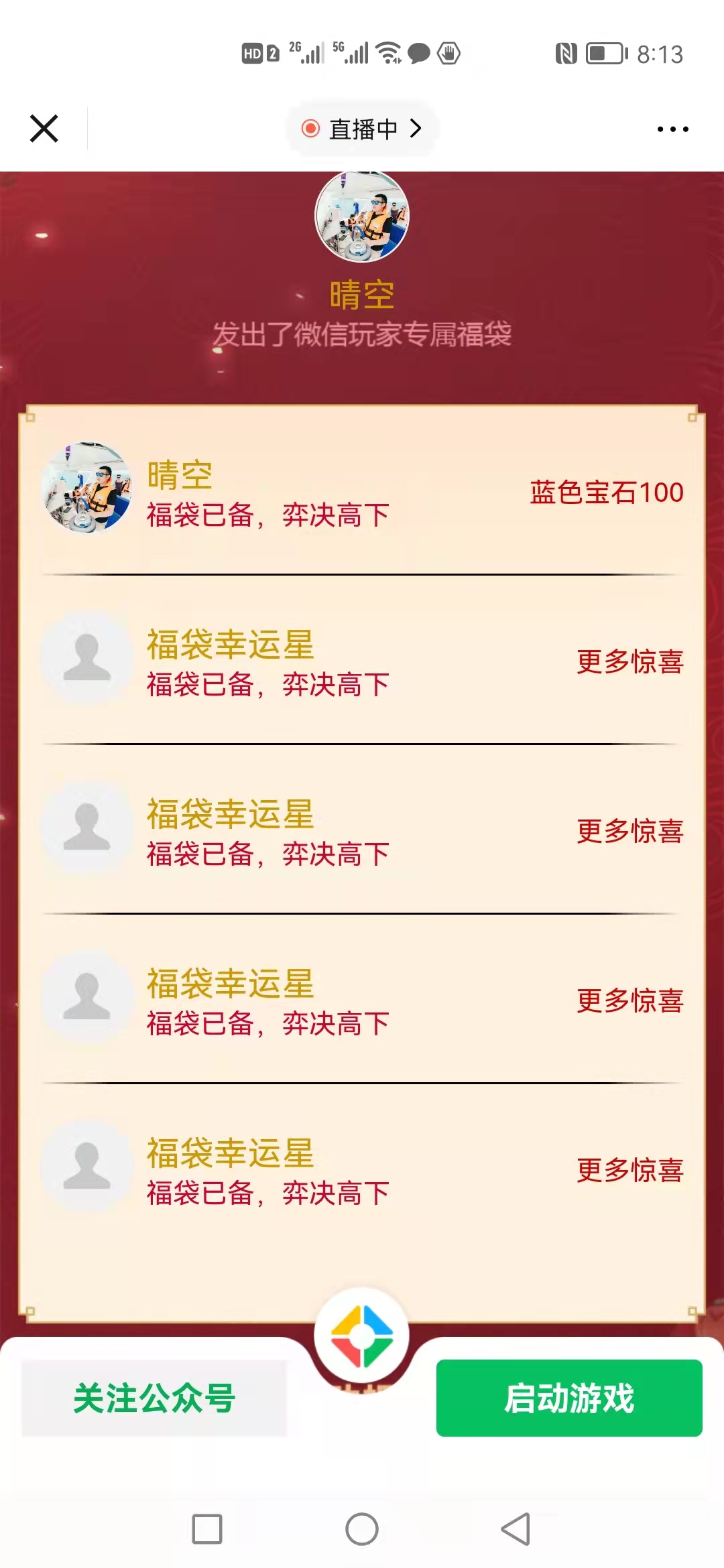Close the page with the X icon

coord(44,128)
